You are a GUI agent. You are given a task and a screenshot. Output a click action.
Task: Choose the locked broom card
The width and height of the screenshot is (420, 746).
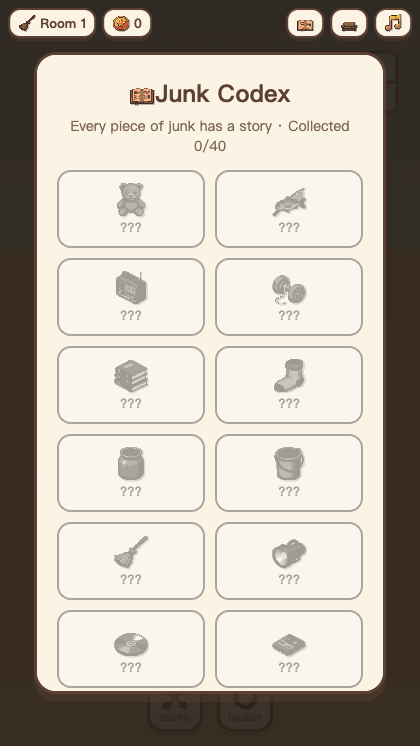click(131, 561)
